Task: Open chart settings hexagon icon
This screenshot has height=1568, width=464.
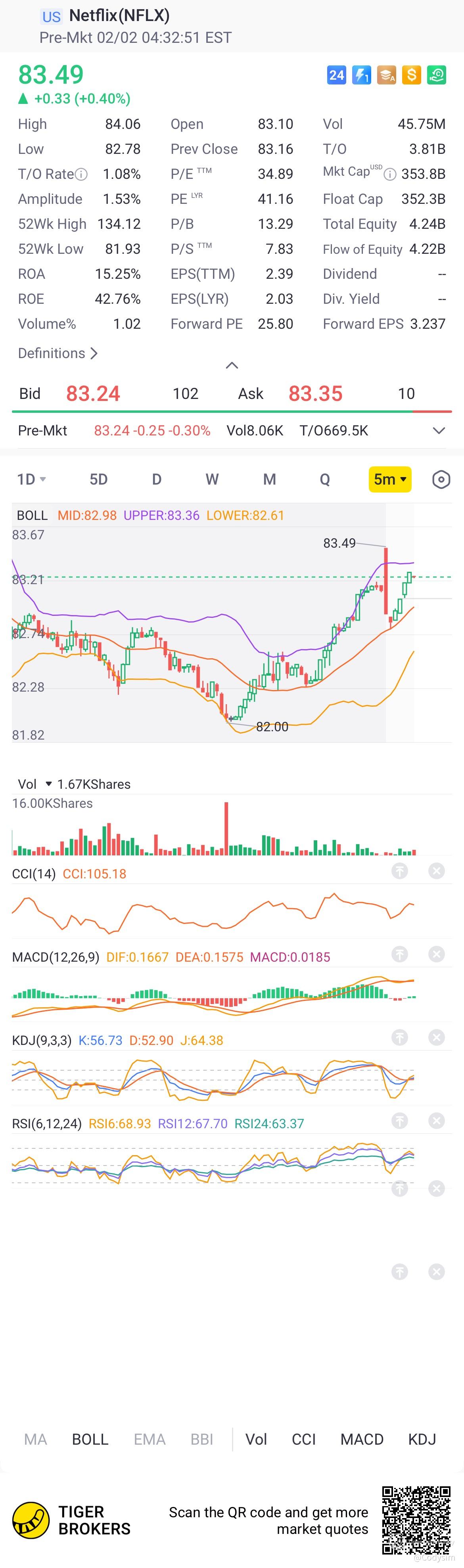Action: click(x=441, y=480)
